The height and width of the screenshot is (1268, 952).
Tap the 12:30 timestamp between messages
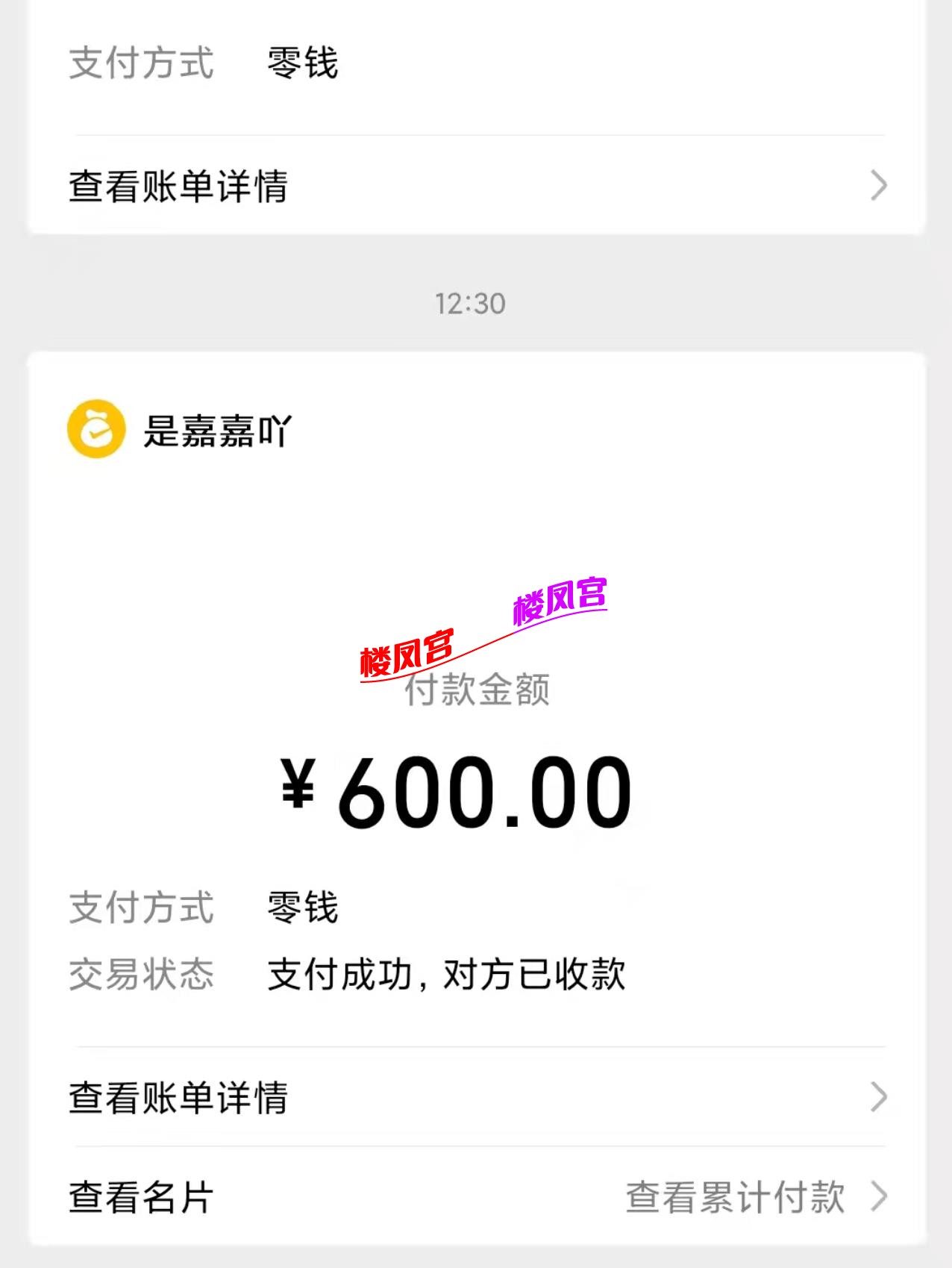click(x=469, y=303)
